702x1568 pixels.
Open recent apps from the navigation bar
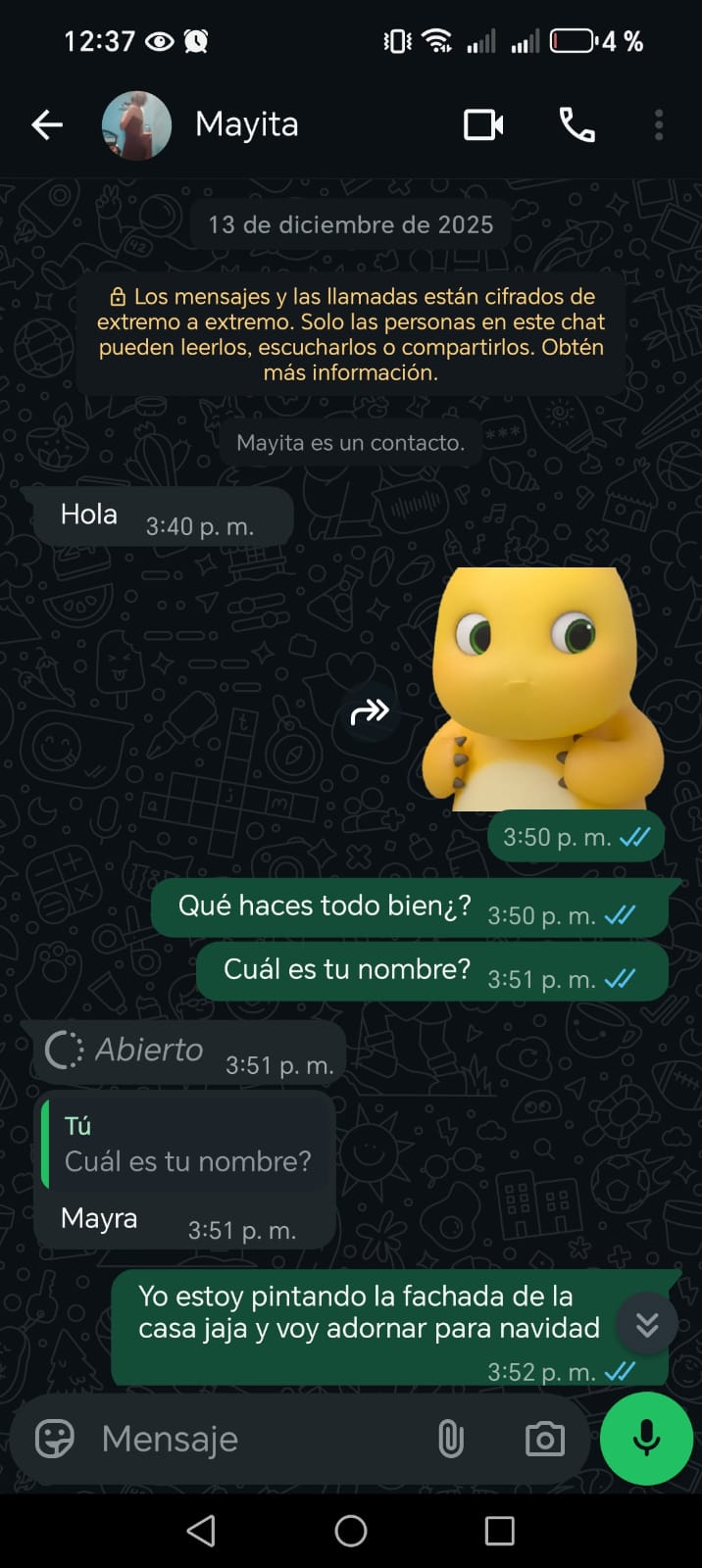pyautogui.click(x=499, y=1531)
